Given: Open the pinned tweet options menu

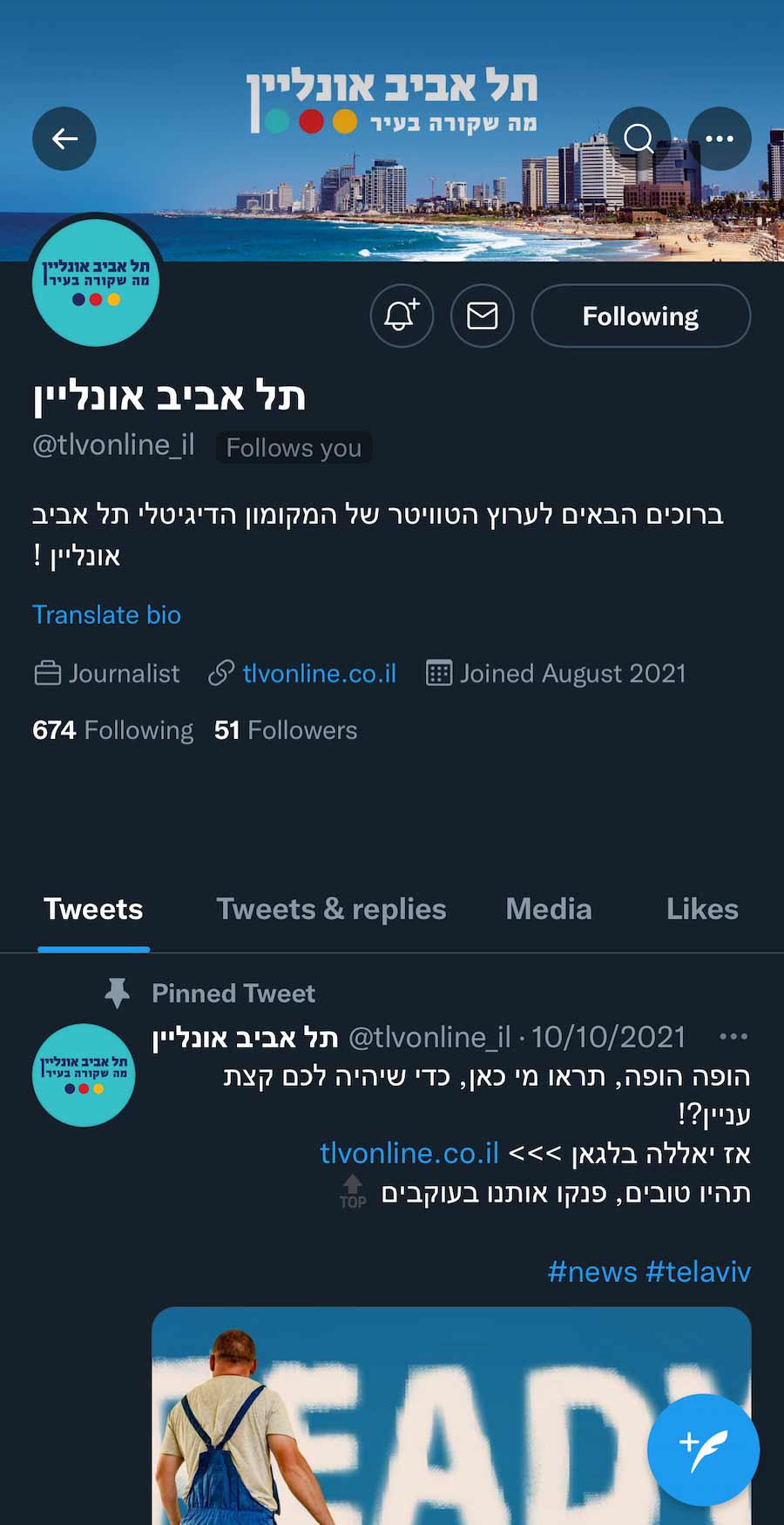Looking at the screenshot, I should point(733,1036).
